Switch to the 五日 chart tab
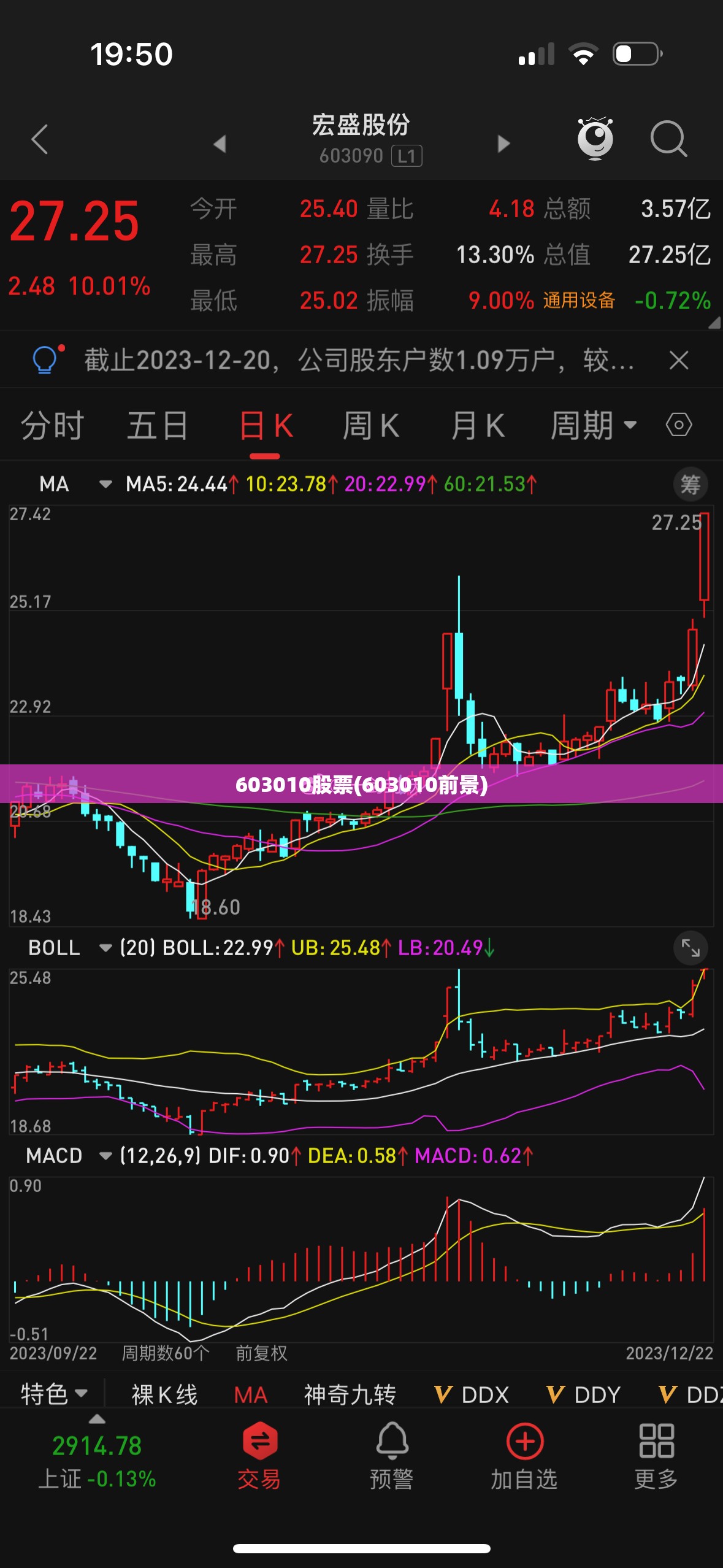Screen dimensions: 723x1568 [158, 425]
